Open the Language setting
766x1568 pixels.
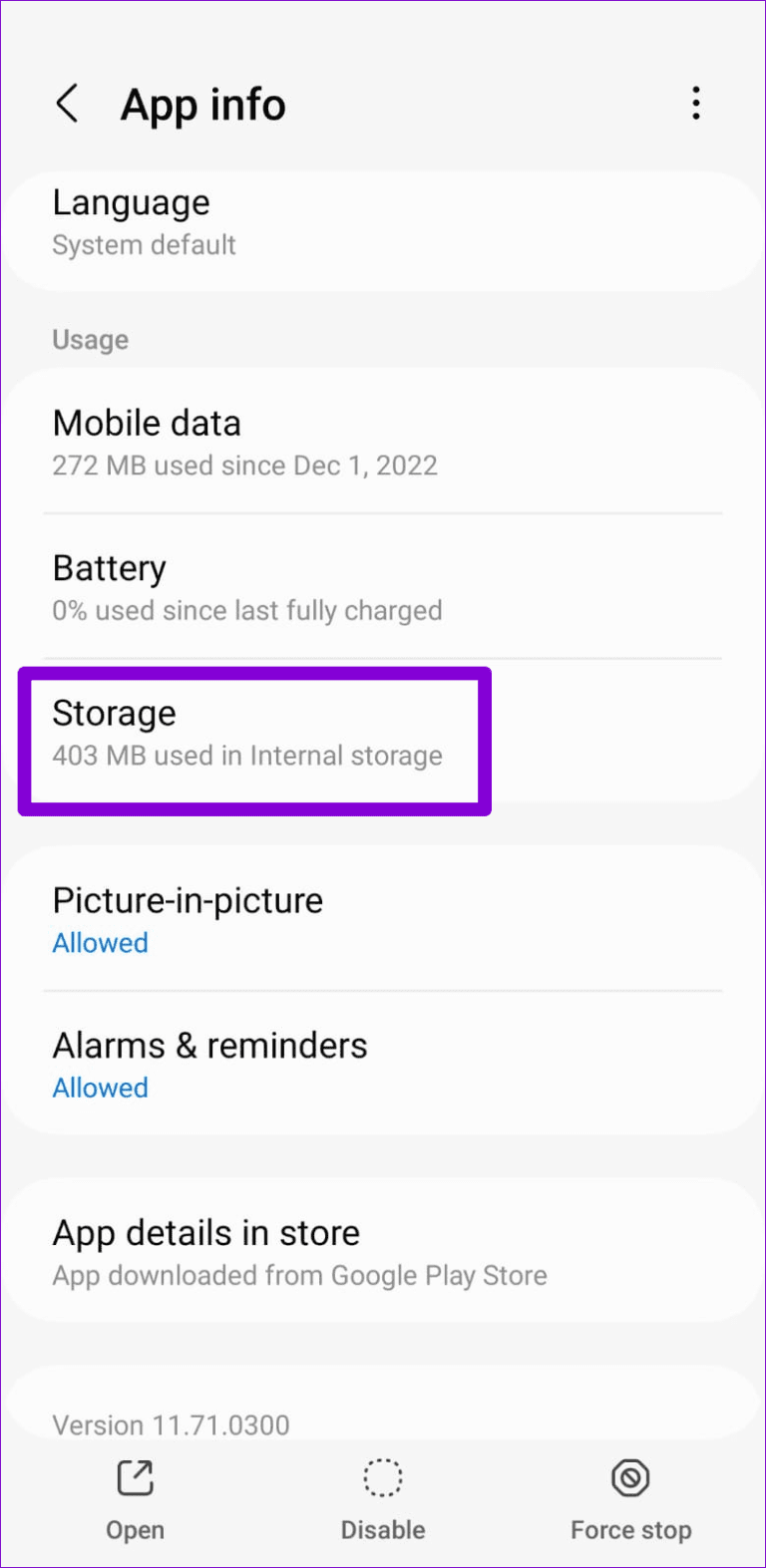coord(382,223)
